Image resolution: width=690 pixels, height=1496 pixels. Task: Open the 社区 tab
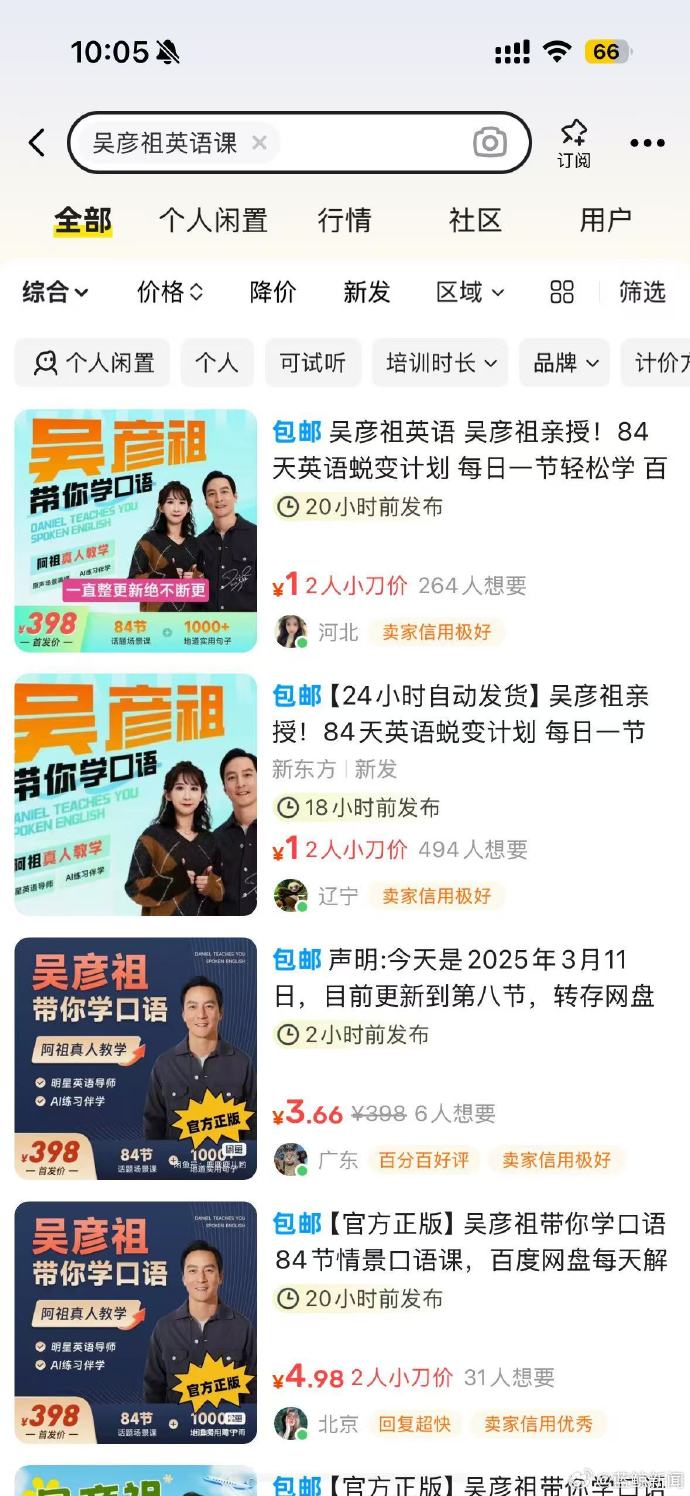point(475,220)
